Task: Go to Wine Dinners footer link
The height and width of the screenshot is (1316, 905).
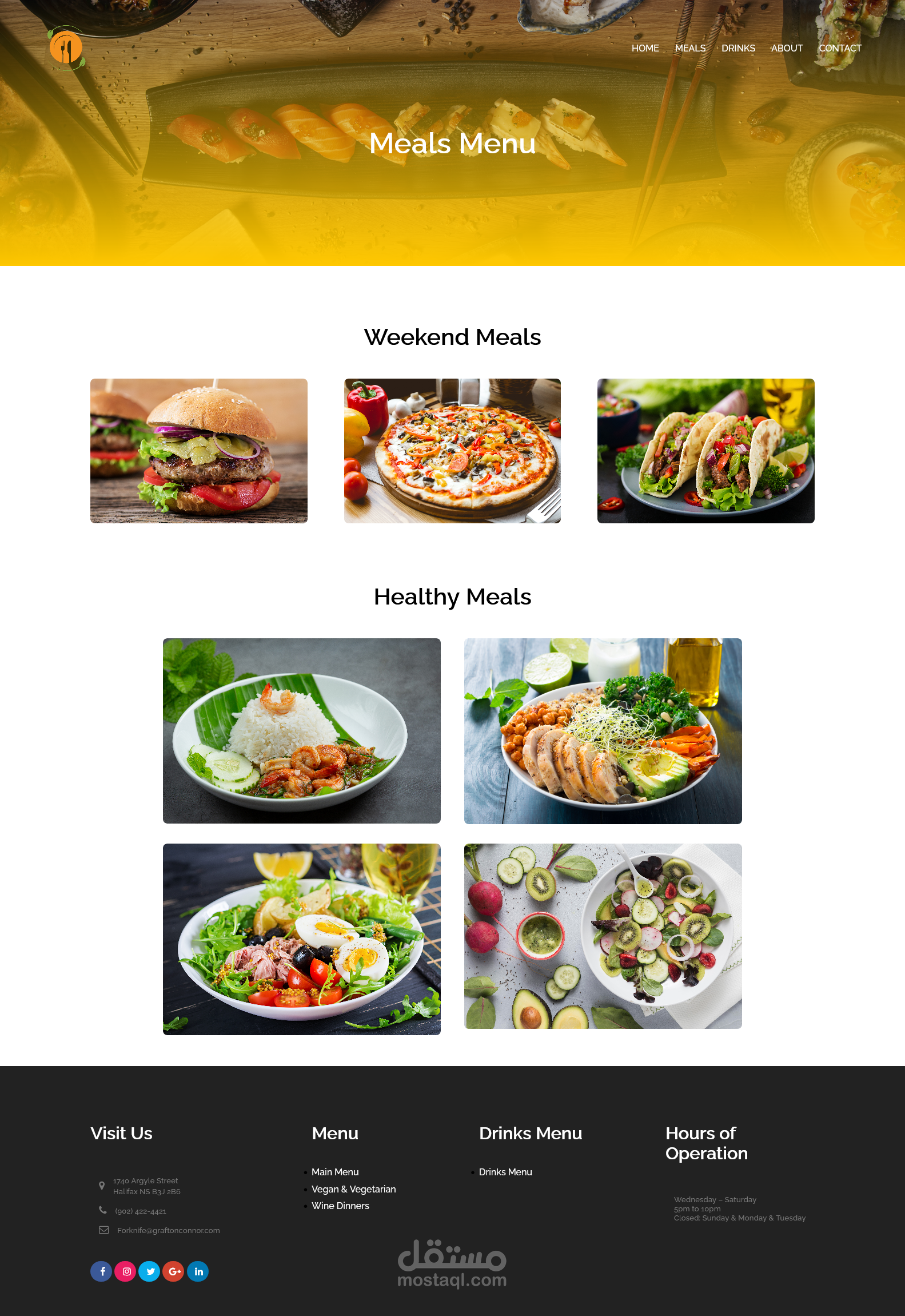Action: 340,1206
